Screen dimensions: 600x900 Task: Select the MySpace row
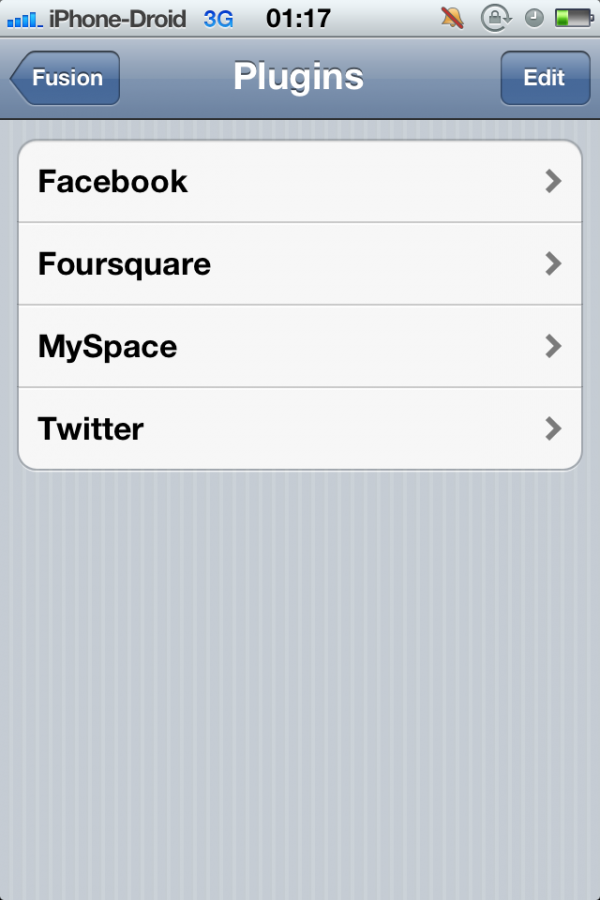coord(300,347)
